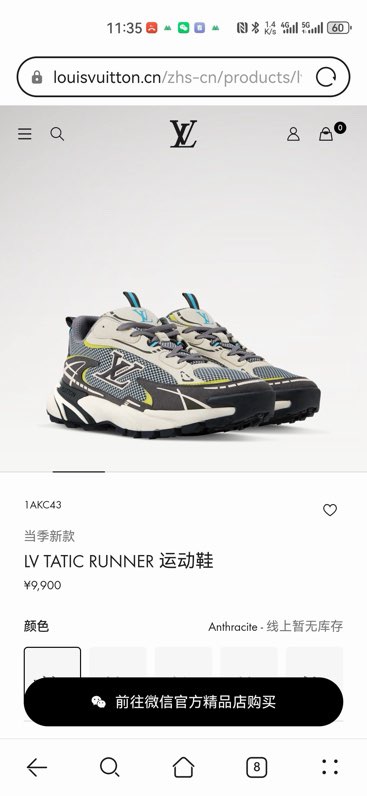Open the LV Tatic Runner product image
367x796 pixels.
click(183, 363)
